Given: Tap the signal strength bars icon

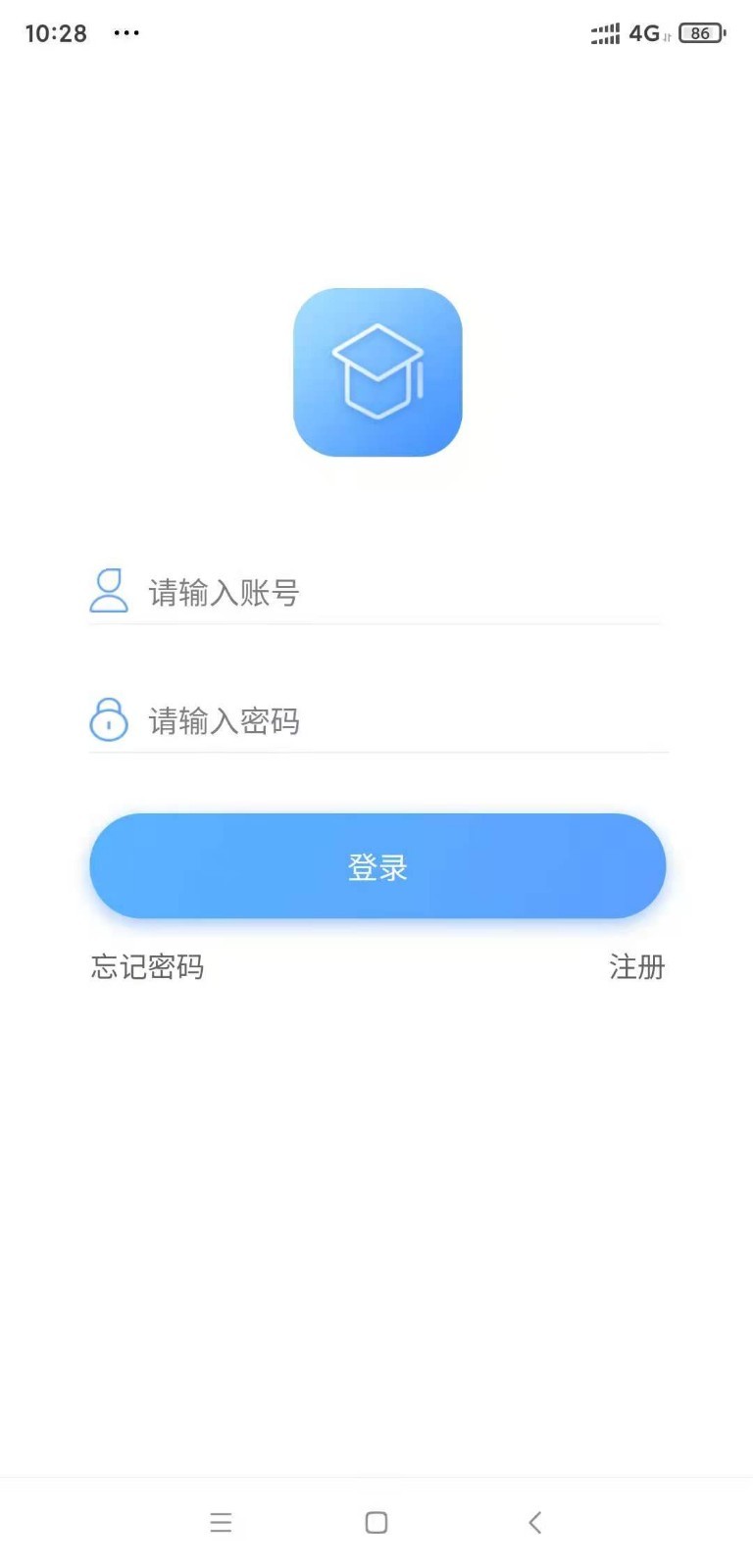Looking at the screenshot, I should [606, 32].
